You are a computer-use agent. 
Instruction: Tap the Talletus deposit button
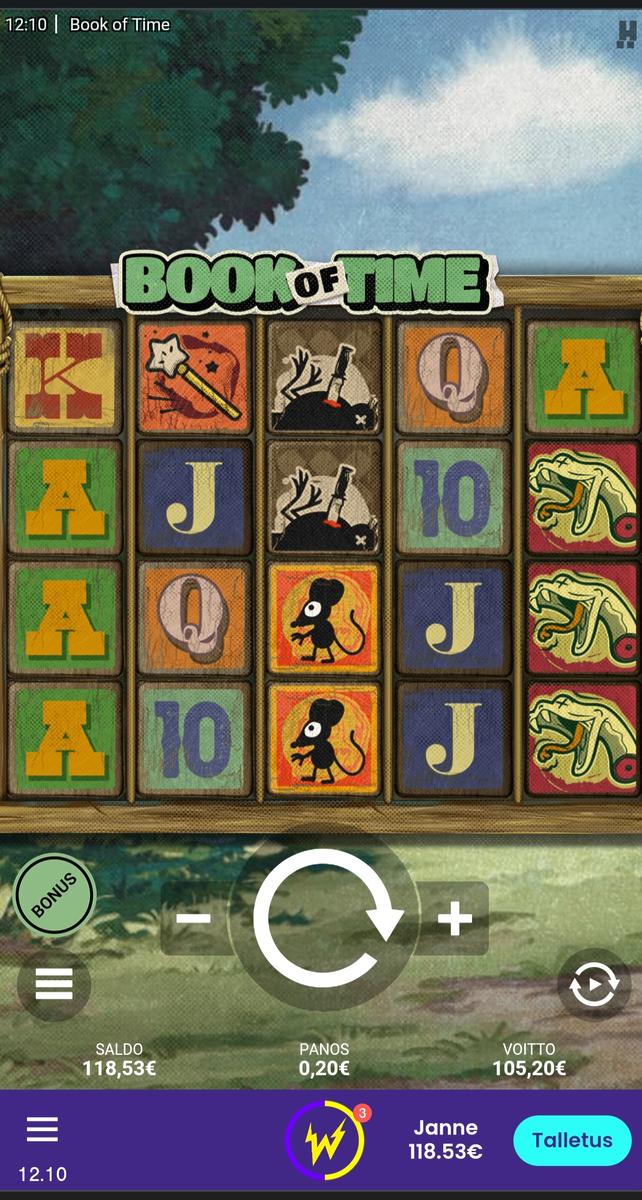pos(572,1140)
